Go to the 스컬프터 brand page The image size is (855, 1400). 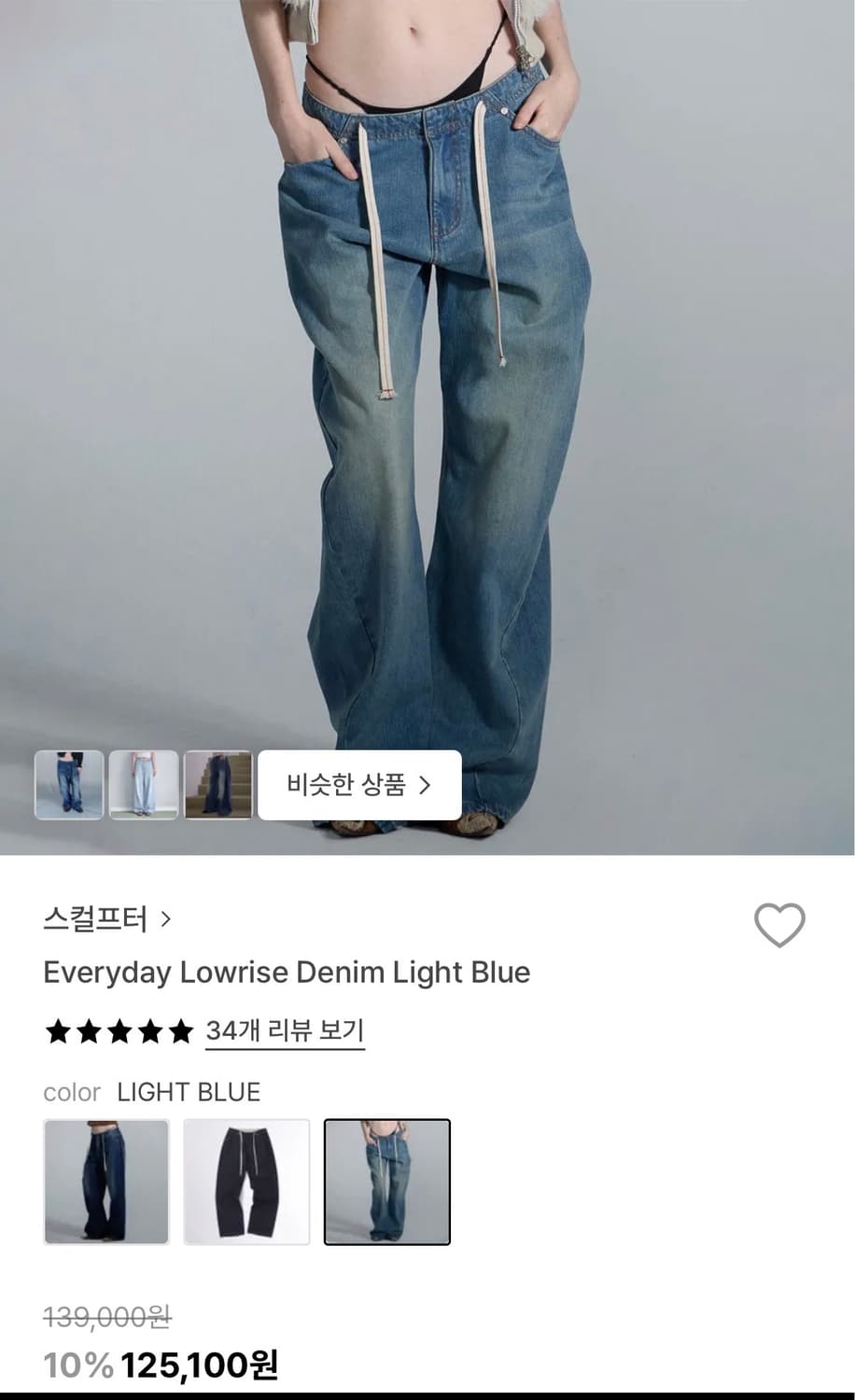point(93,920)
